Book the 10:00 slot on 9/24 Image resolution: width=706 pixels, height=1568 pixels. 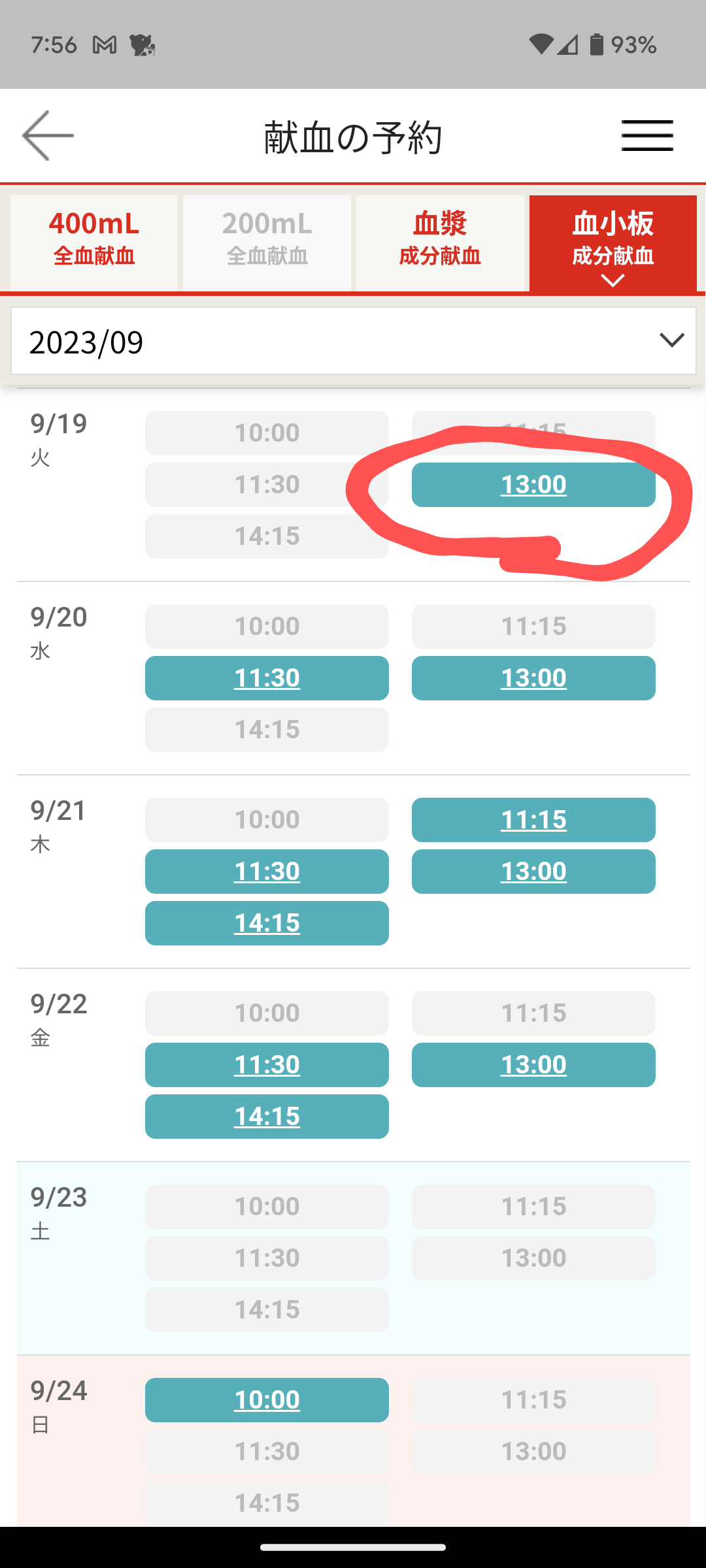click(267, 1400)
